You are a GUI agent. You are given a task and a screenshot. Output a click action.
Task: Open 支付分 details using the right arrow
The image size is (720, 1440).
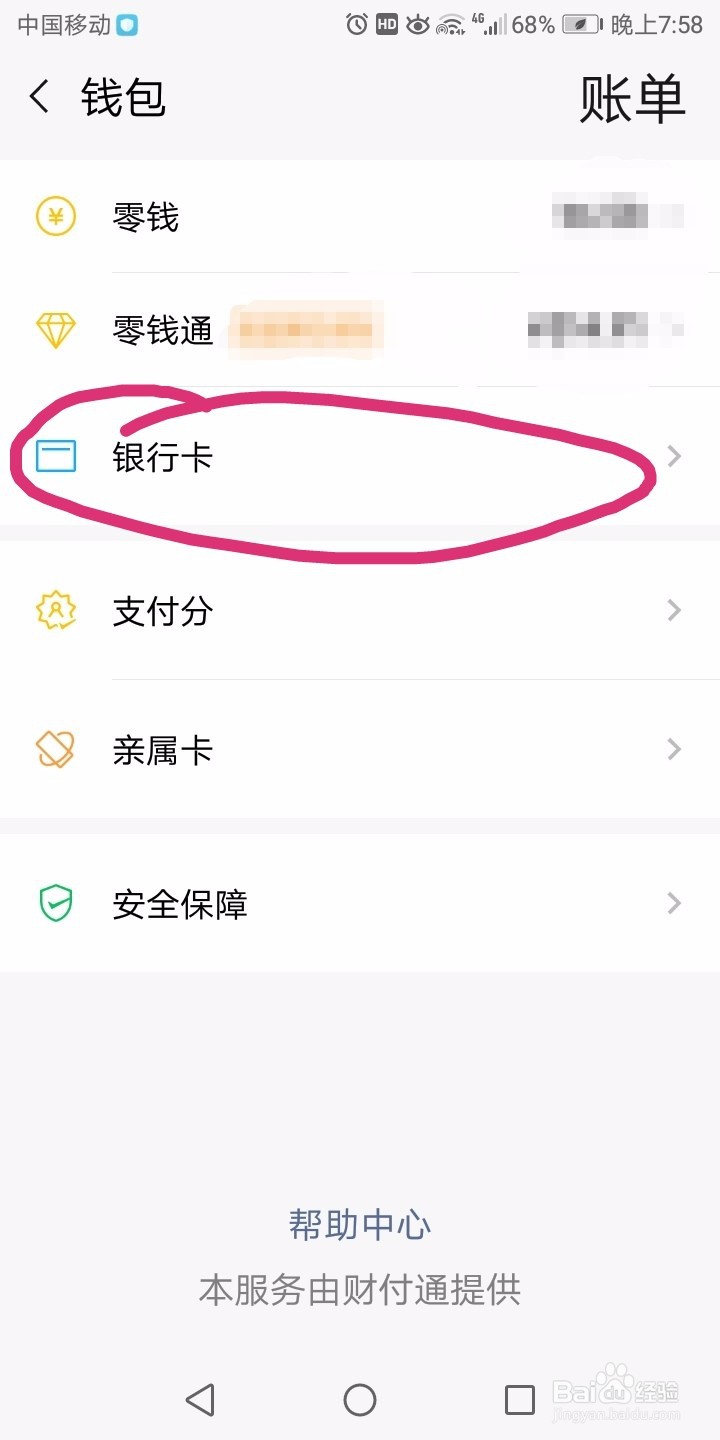[x=673, y=610]
